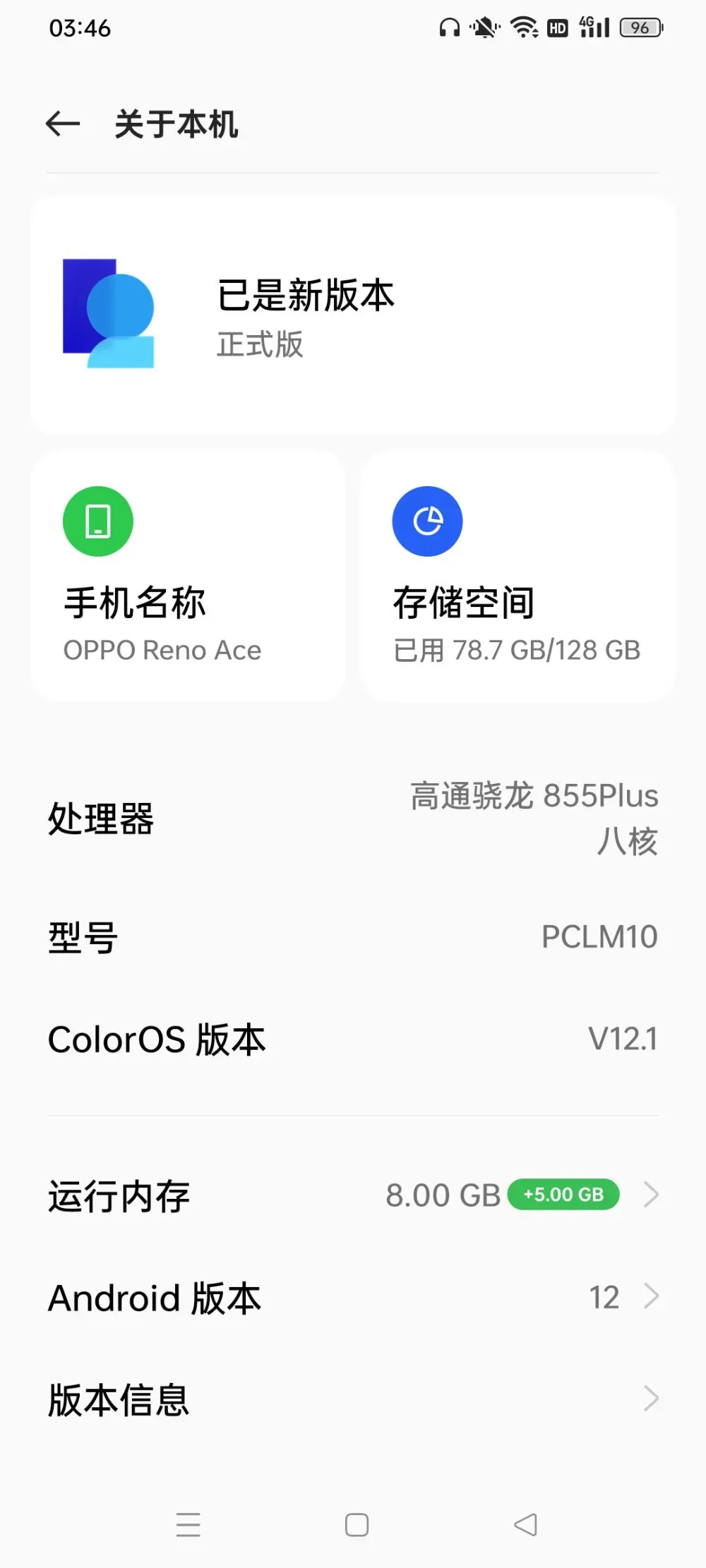Open the Android 版本 row
706x1568 pixels.
pyautogui.click(x=353, y=1297)
